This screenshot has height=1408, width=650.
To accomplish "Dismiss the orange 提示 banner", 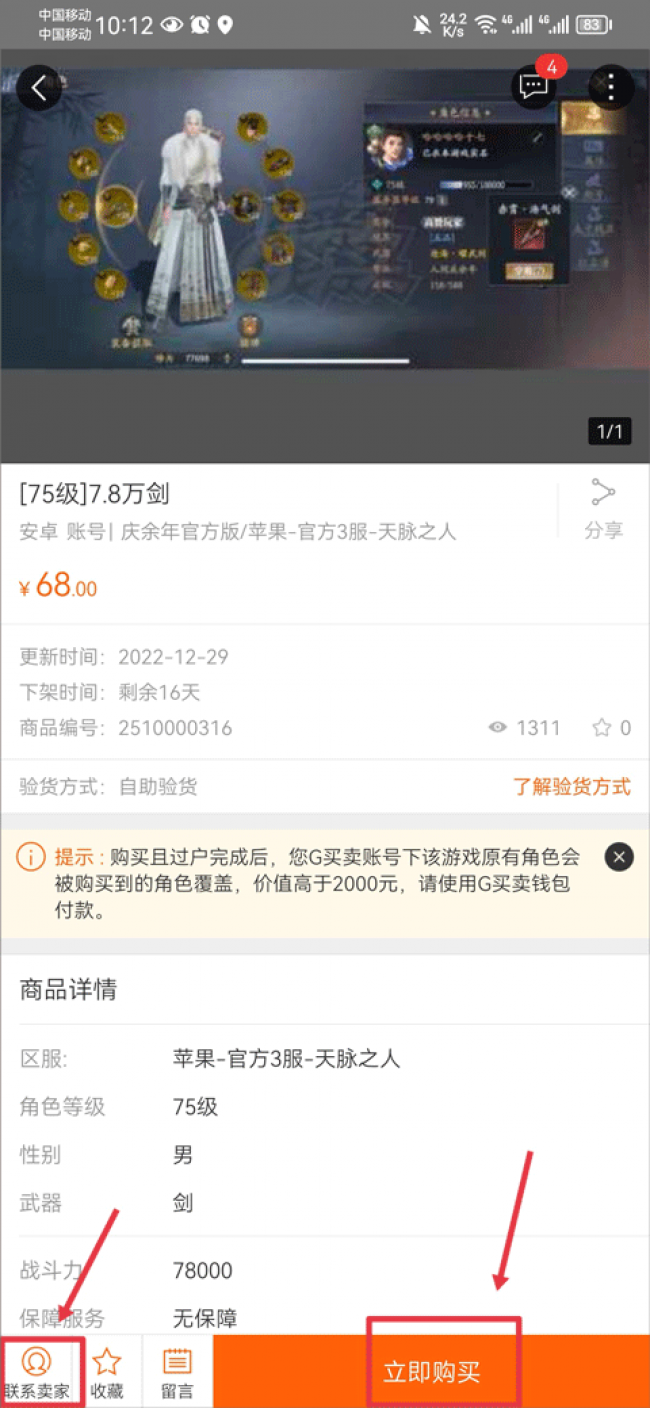I will click(x=619, y=857).
